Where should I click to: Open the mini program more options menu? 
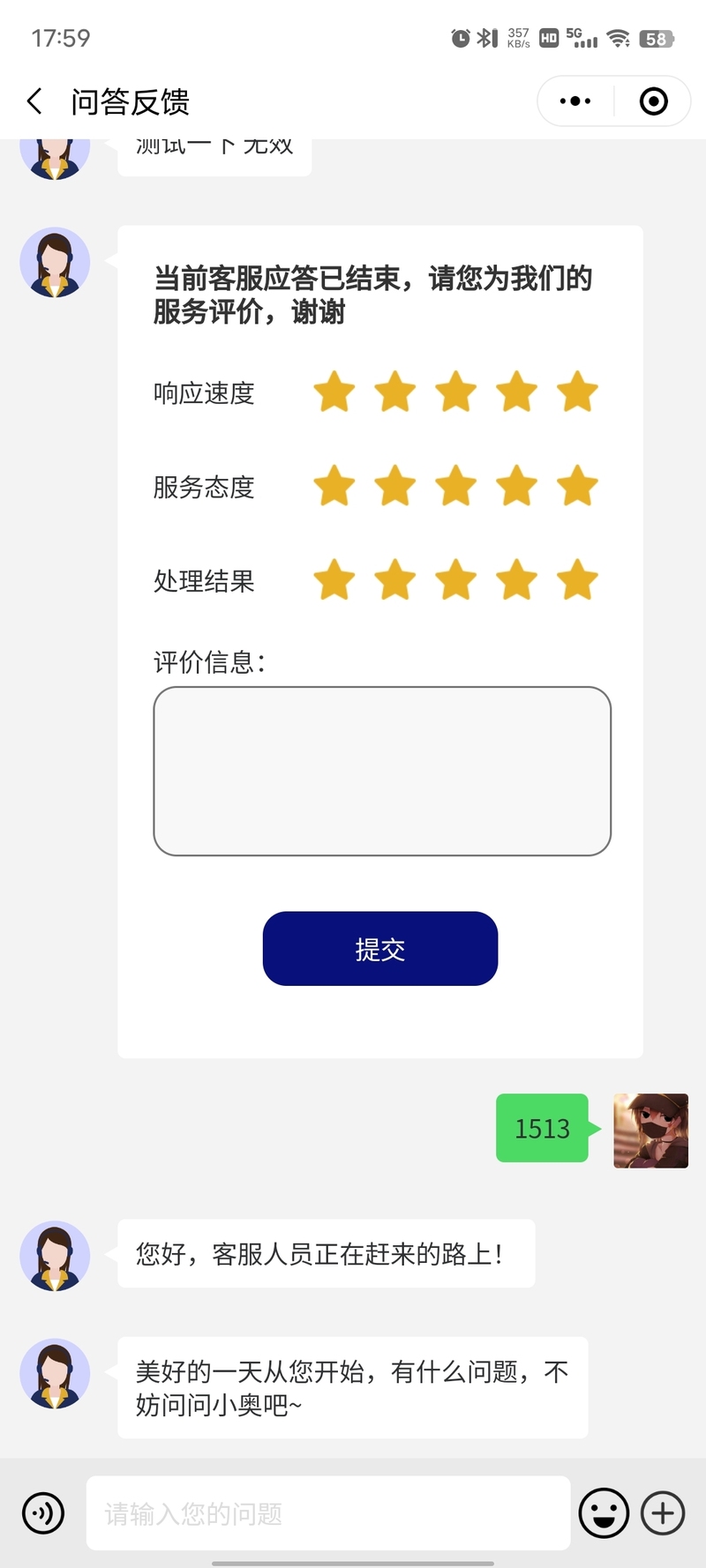coord(575,101)
